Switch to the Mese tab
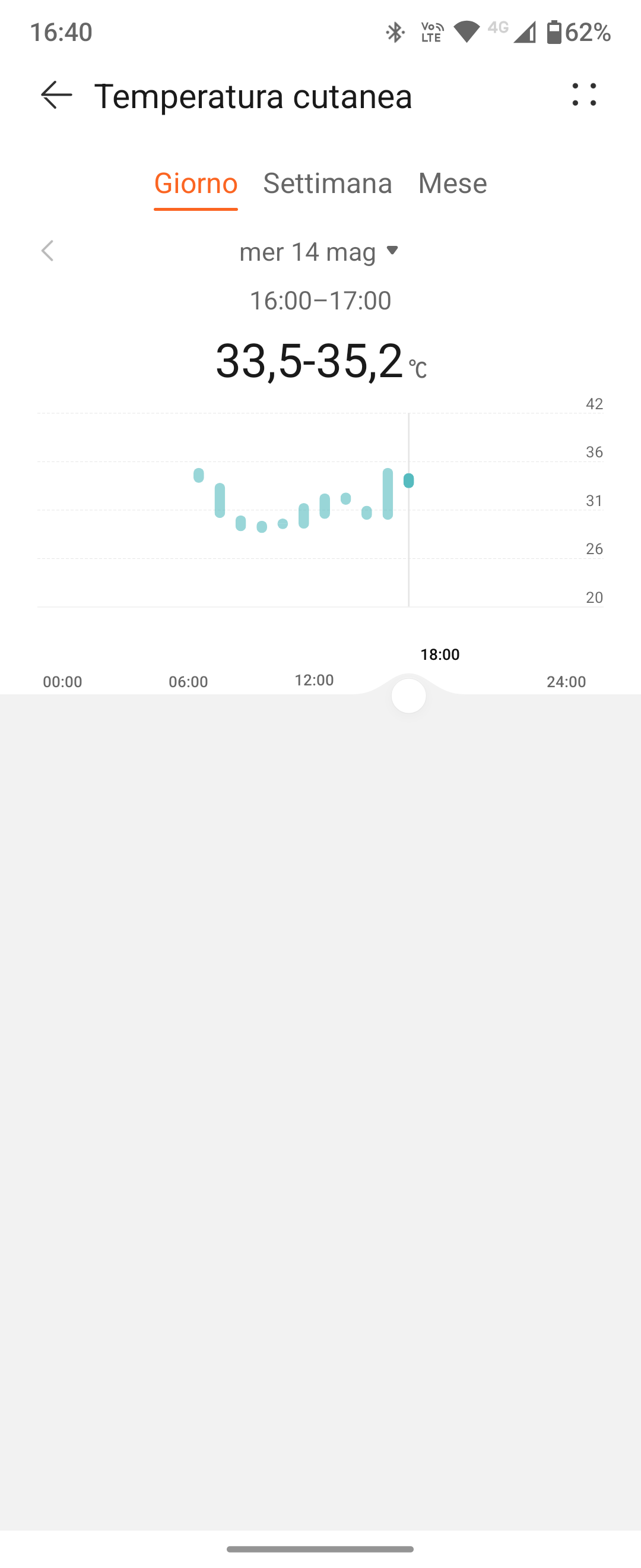The height and width of the screenshot is (1568, 641). point(452,183)
